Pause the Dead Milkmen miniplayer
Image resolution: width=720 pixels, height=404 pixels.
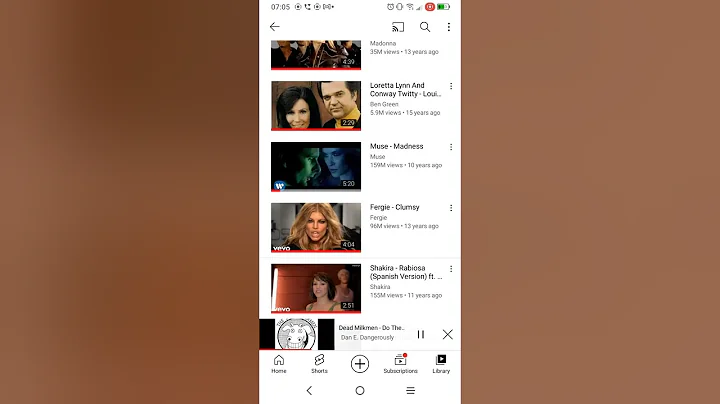point(421,335)
